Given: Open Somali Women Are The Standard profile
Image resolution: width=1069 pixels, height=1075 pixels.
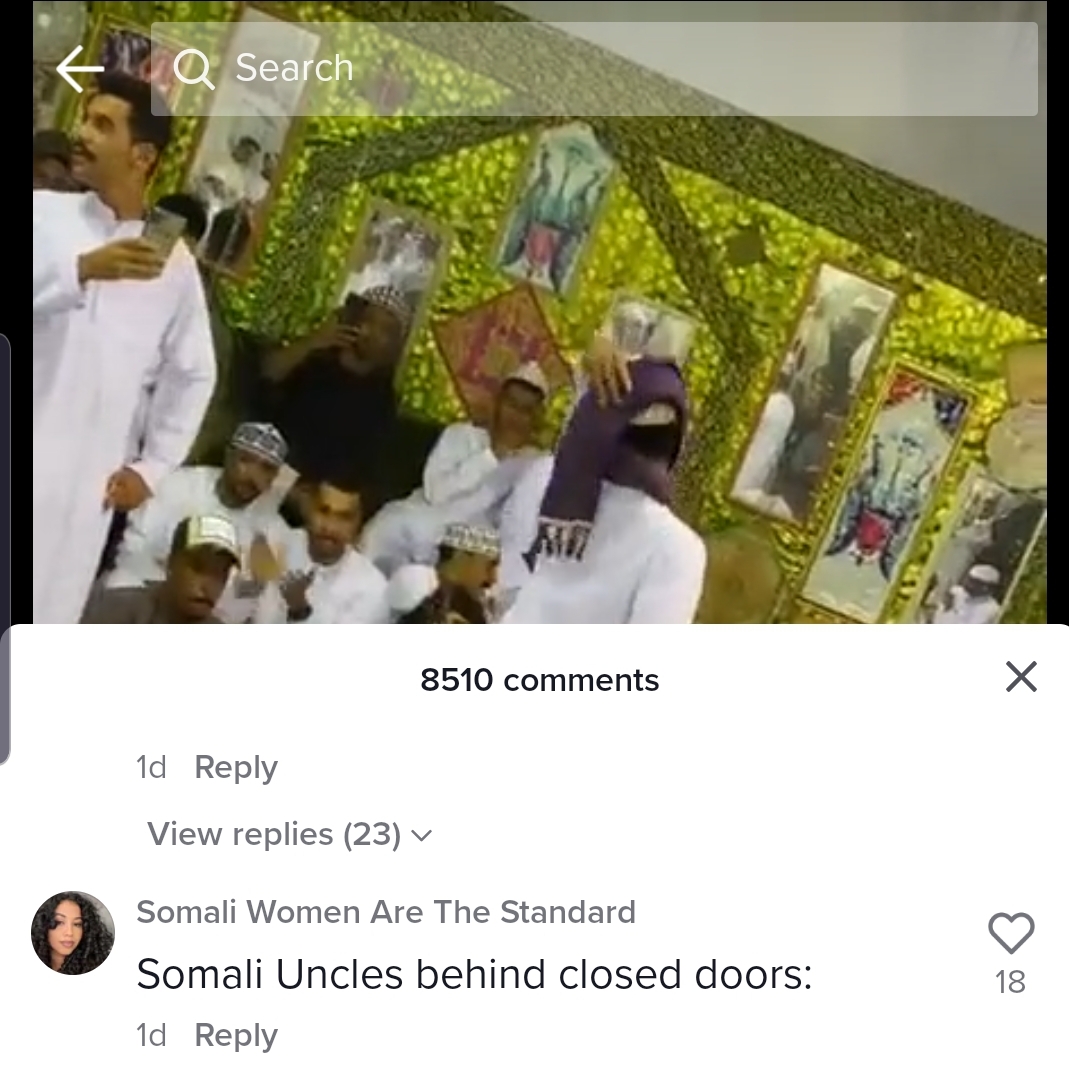Looking at the screenshot, I should [386, 912].
